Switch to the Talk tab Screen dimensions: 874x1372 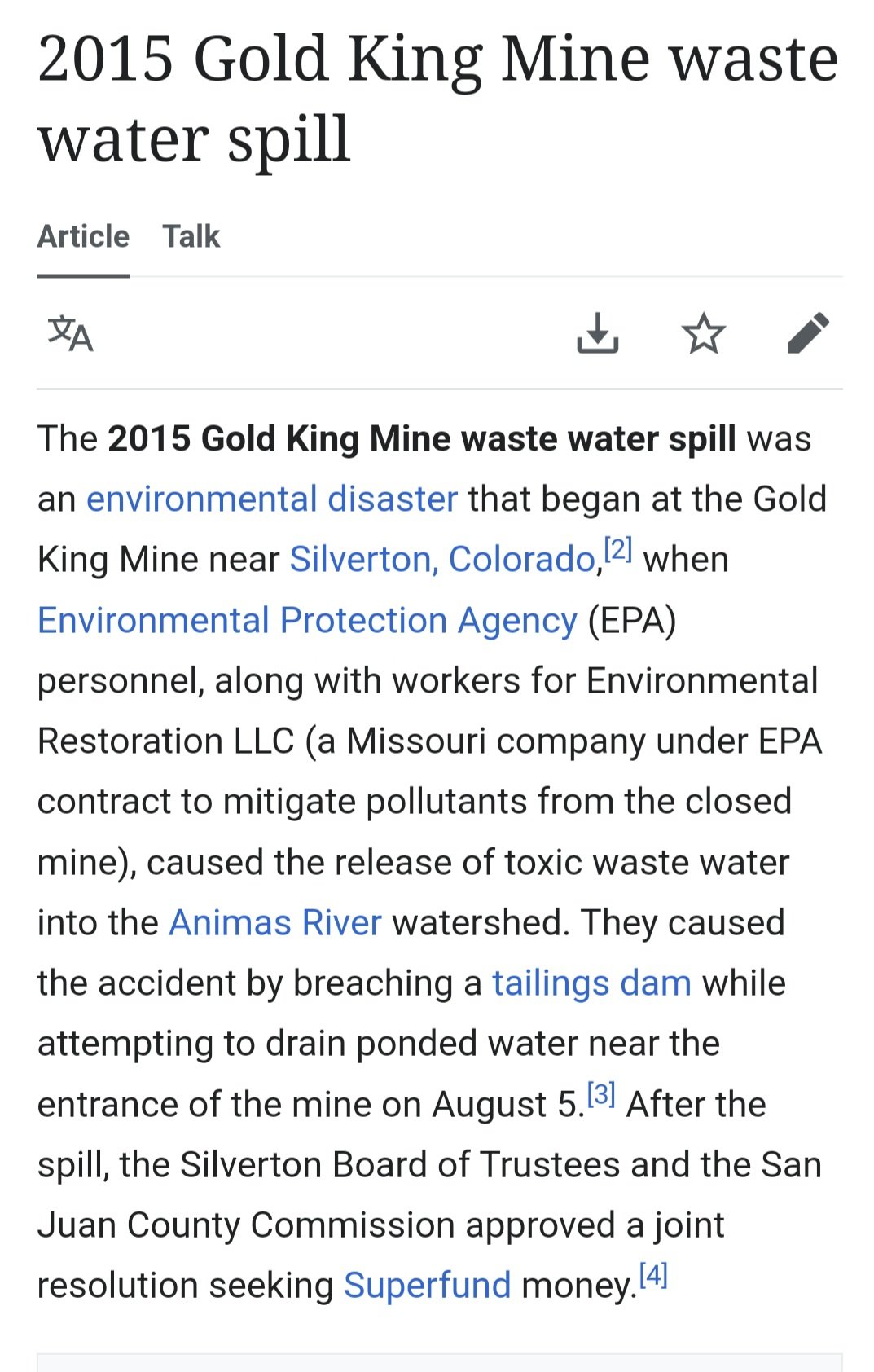(191, 237)
